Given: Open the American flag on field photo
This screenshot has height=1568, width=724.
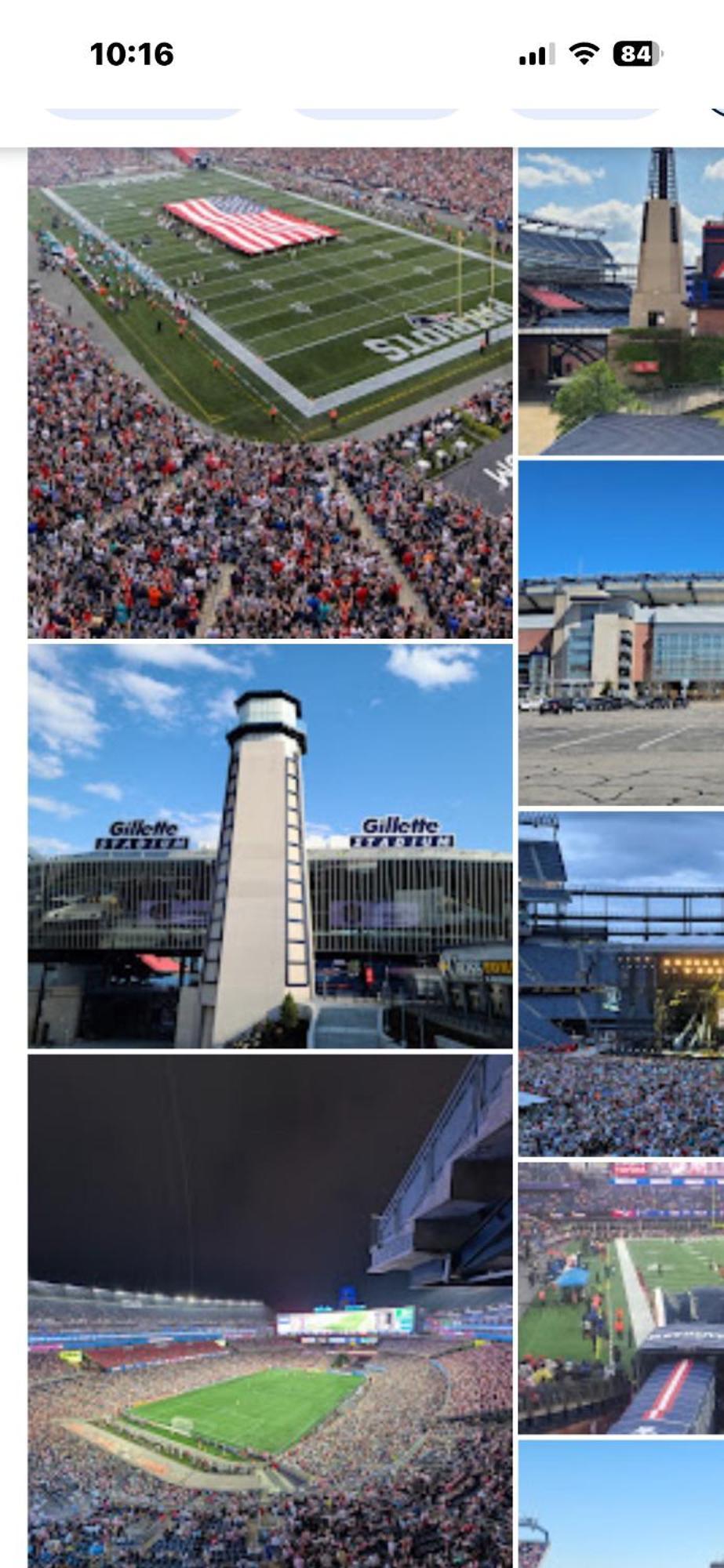Looking at the screenshot, I should (x=270, y=392).
